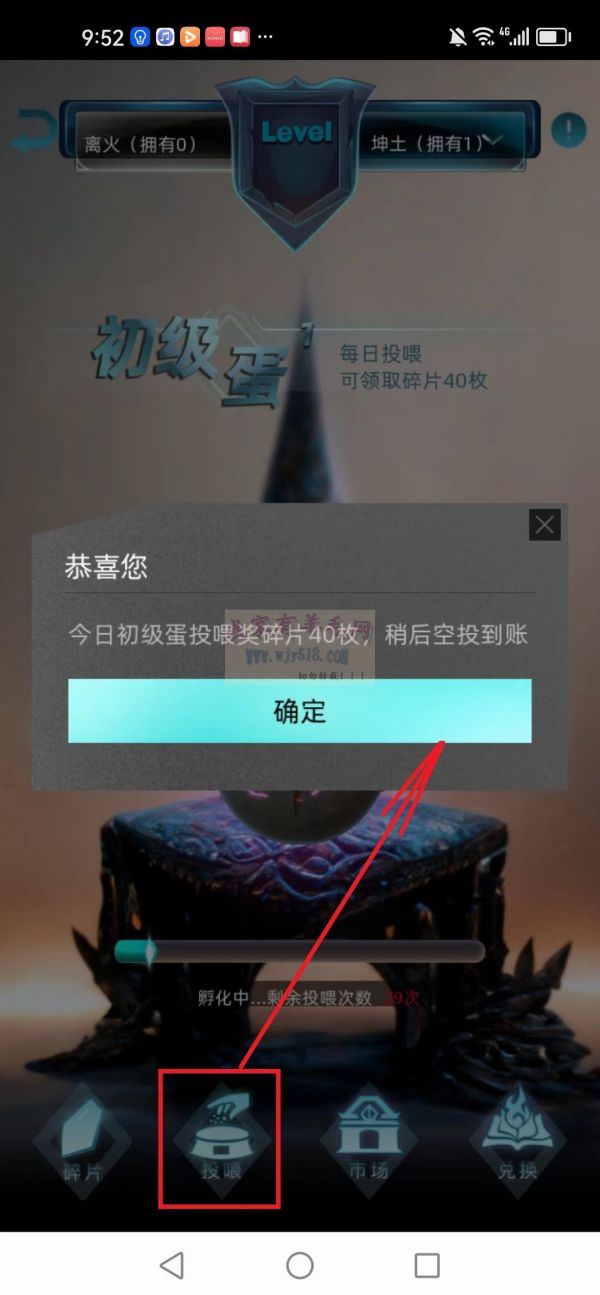
Task: Go to the system home screen
Action: (300, 1265)
